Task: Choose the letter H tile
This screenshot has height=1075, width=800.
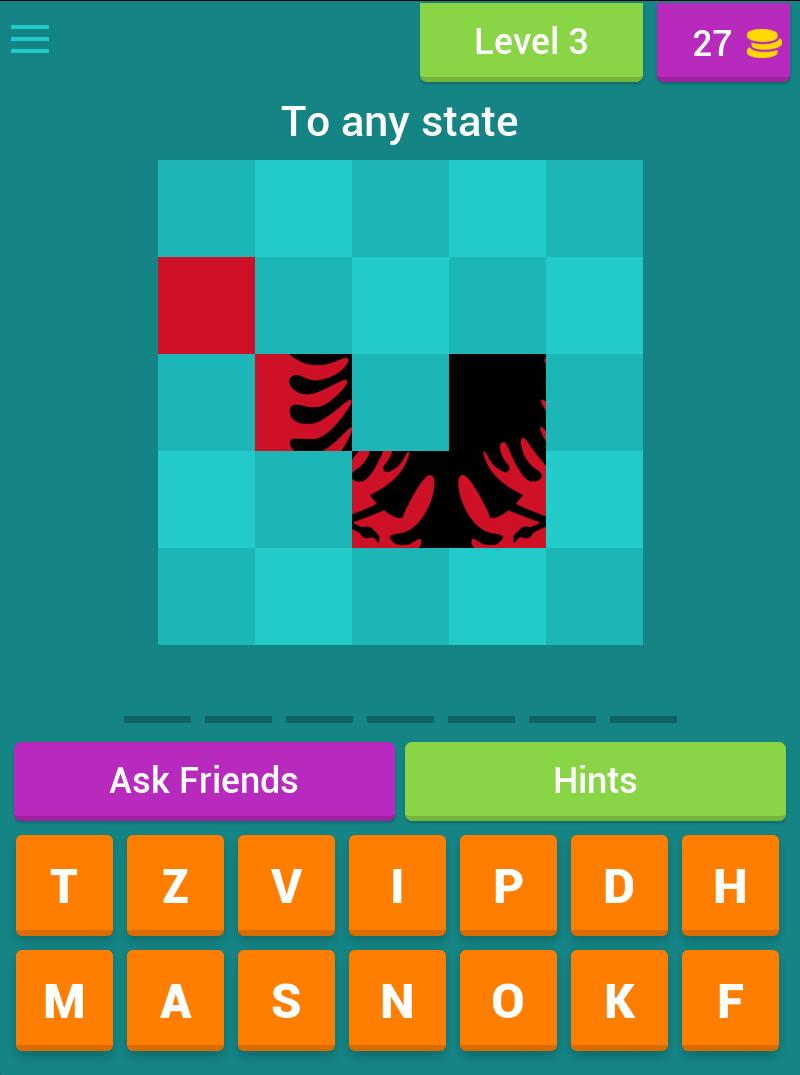Action: [x=730, y=885]
